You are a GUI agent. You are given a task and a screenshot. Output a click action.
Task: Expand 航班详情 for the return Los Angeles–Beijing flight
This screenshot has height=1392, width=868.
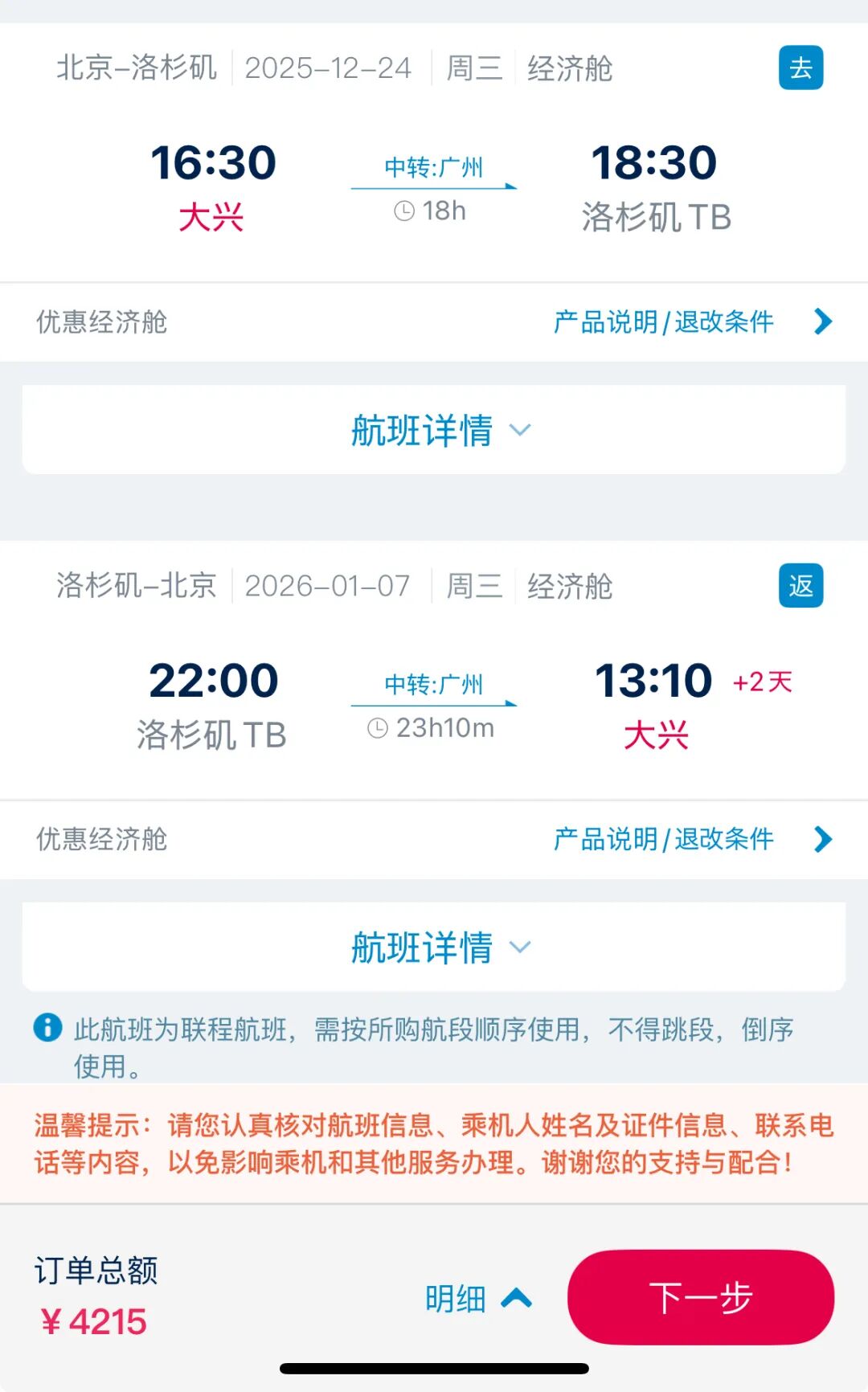pyautogui.click(x=434, y=948)
